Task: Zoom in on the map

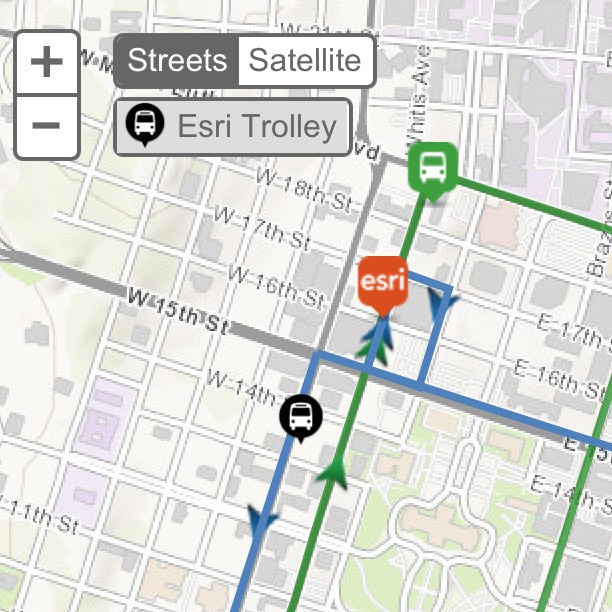Action: tap(46, 63)
